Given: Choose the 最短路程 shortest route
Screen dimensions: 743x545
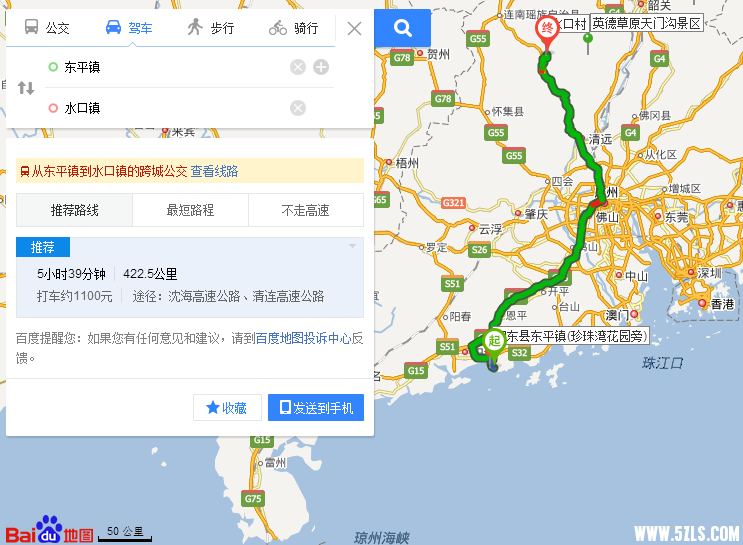Looking at the screenshot, I should pos(190,210).
